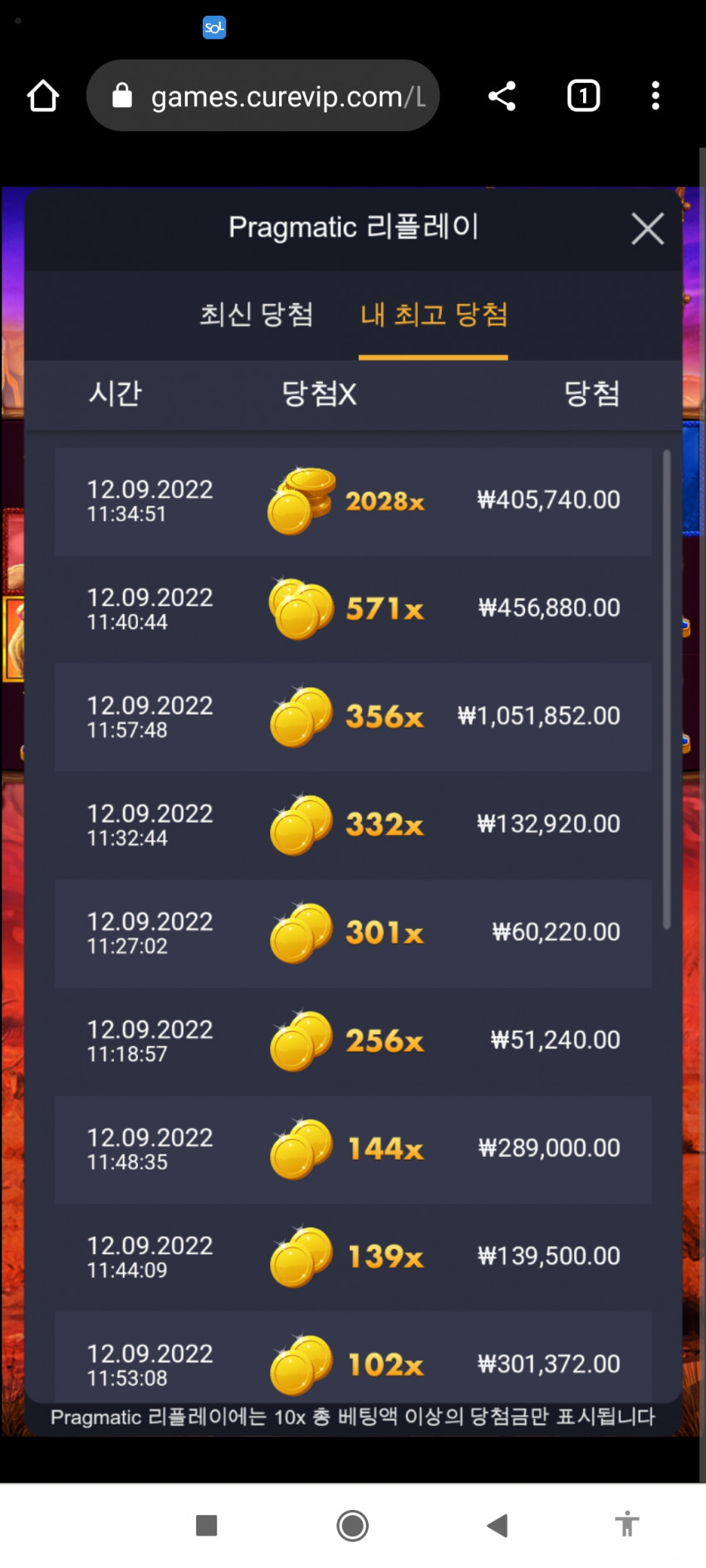The image size is (706, 1568).
Task: Open the browser overflow menu
Action: coord(655,95)
